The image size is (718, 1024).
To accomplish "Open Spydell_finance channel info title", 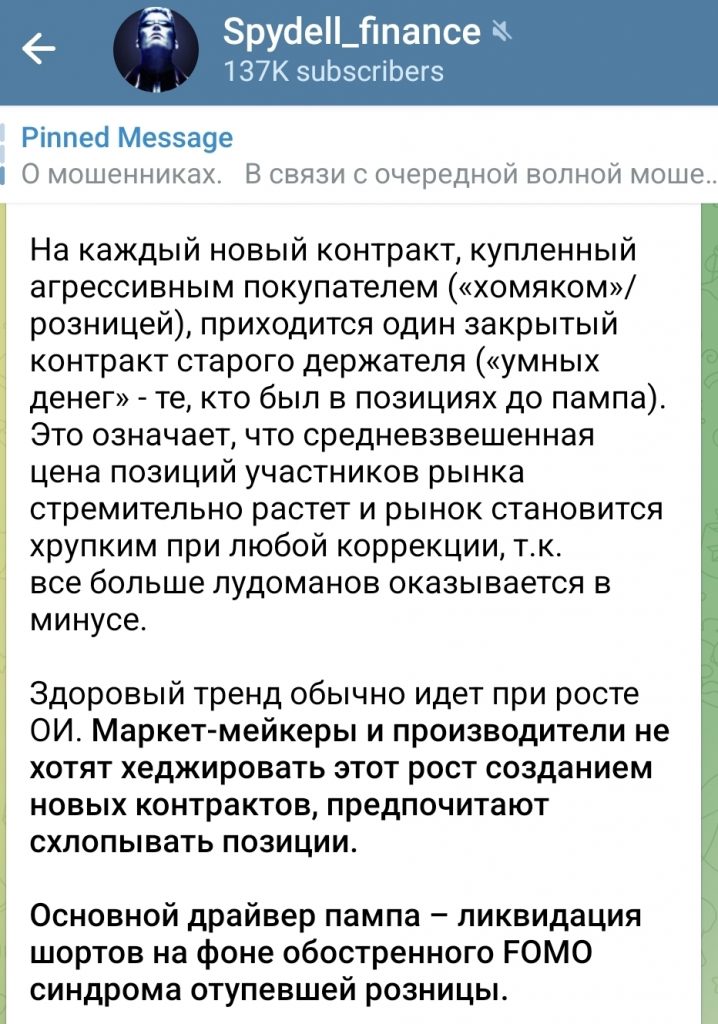I will 350,33.
